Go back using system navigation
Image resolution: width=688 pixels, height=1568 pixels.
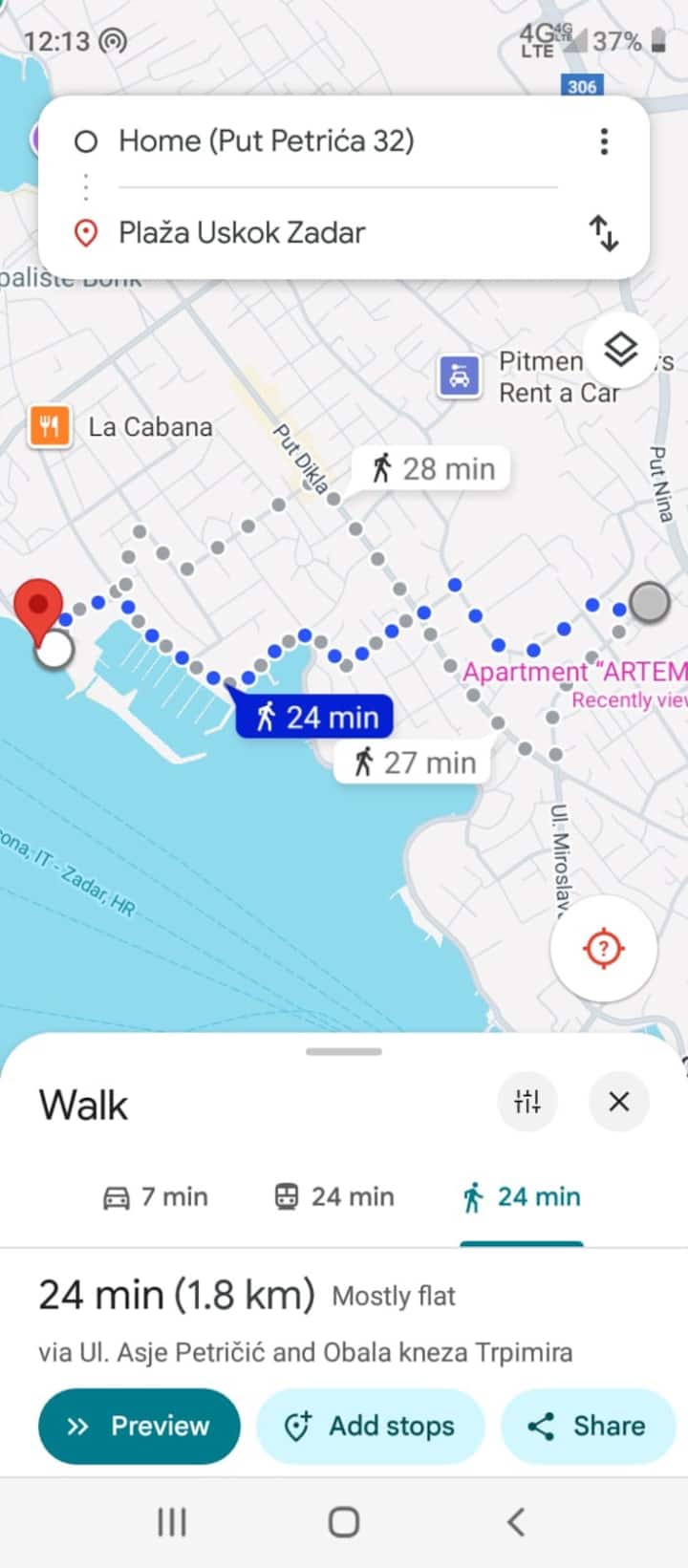click(x=516, y=1521)
